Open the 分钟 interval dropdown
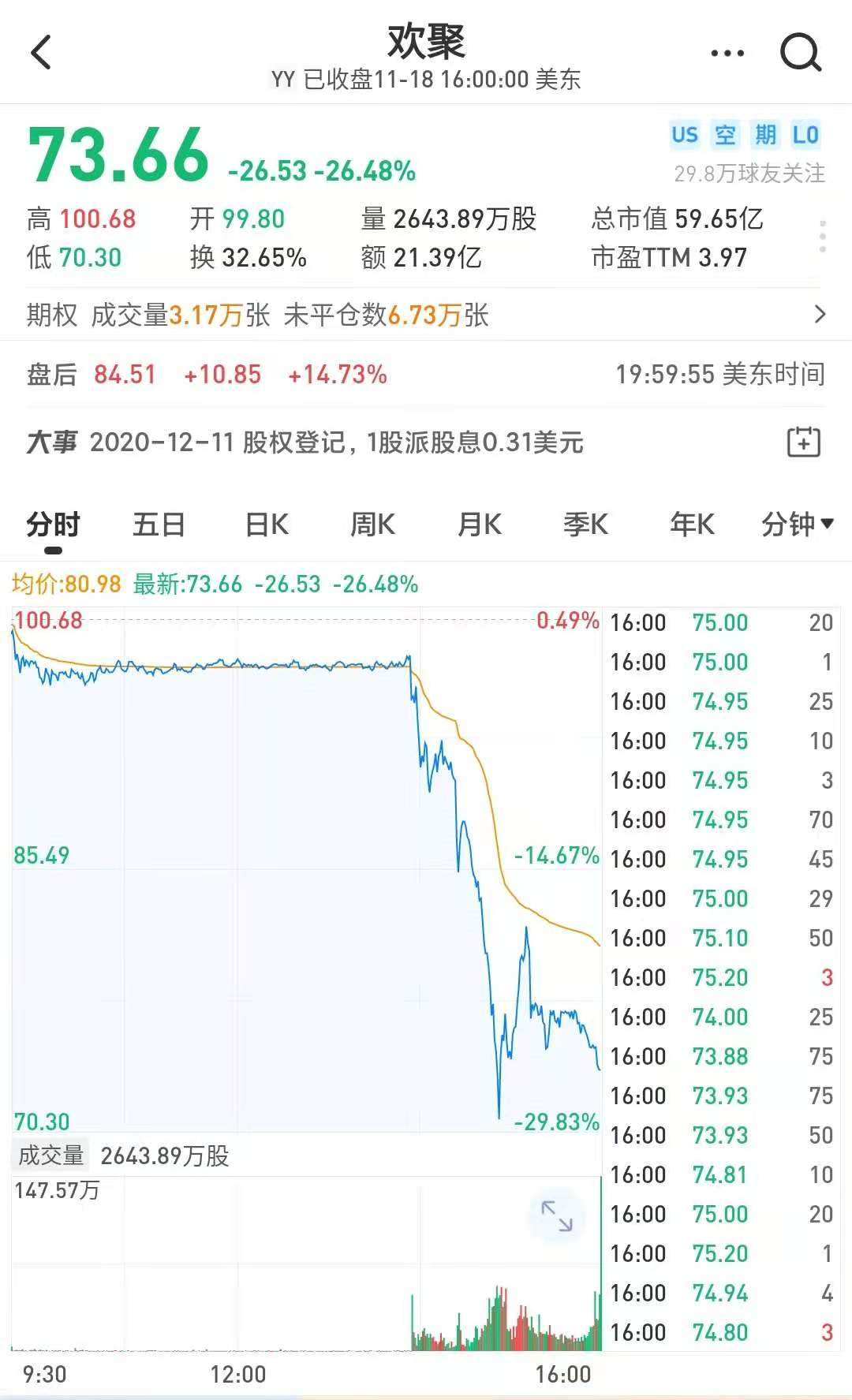 tap(797, 525)
